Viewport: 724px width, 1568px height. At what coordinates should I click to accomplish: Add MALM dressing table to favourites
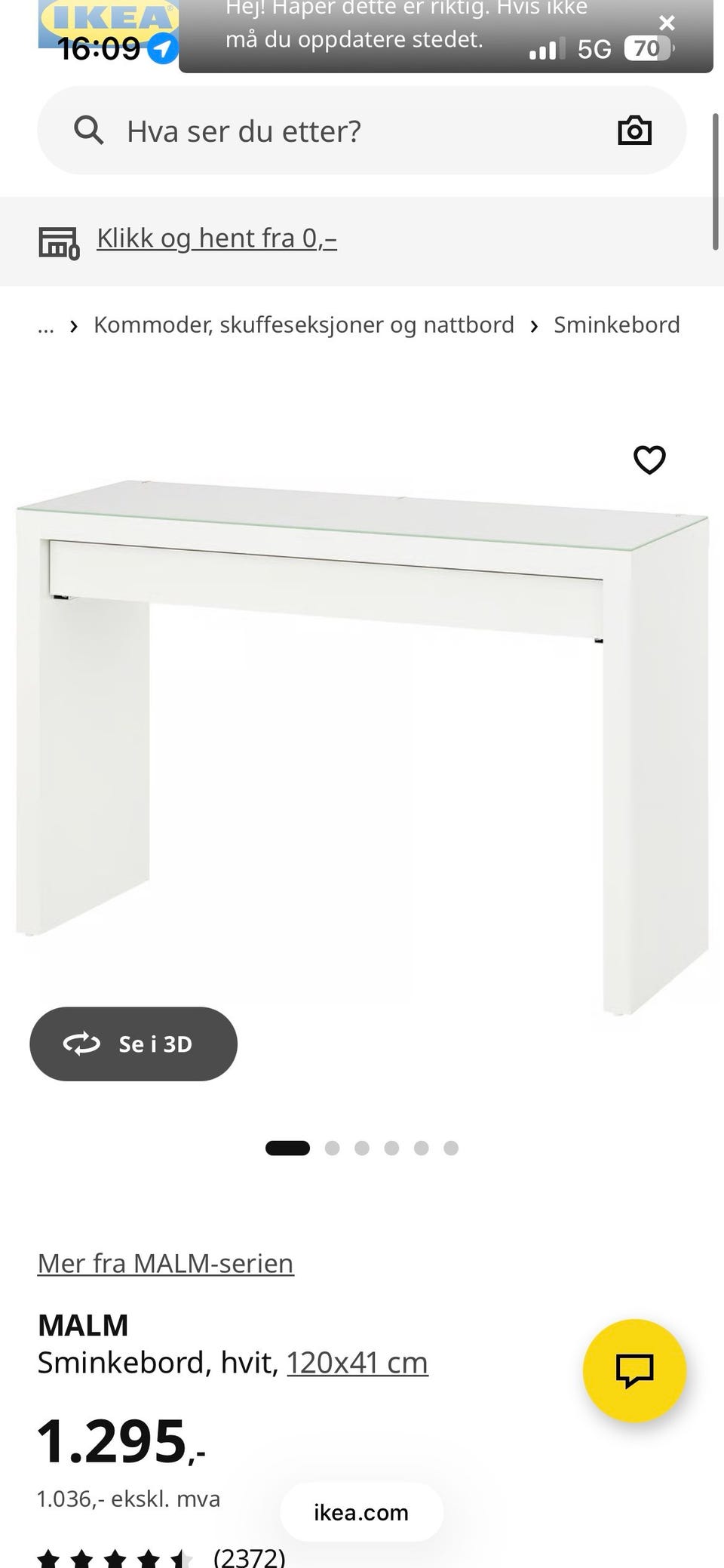(x=649, y=460)
